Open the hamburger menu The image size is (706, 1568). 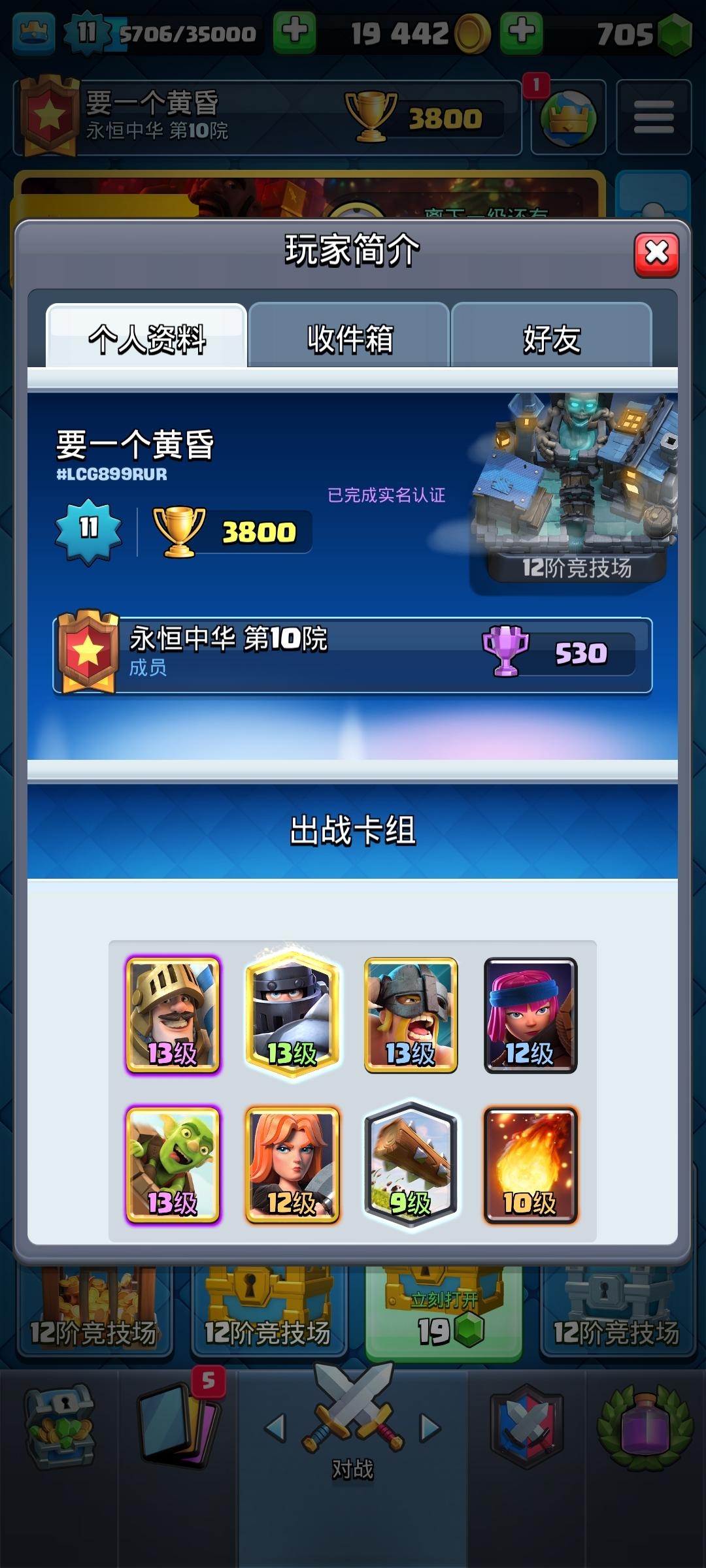[x=654, y=117]
